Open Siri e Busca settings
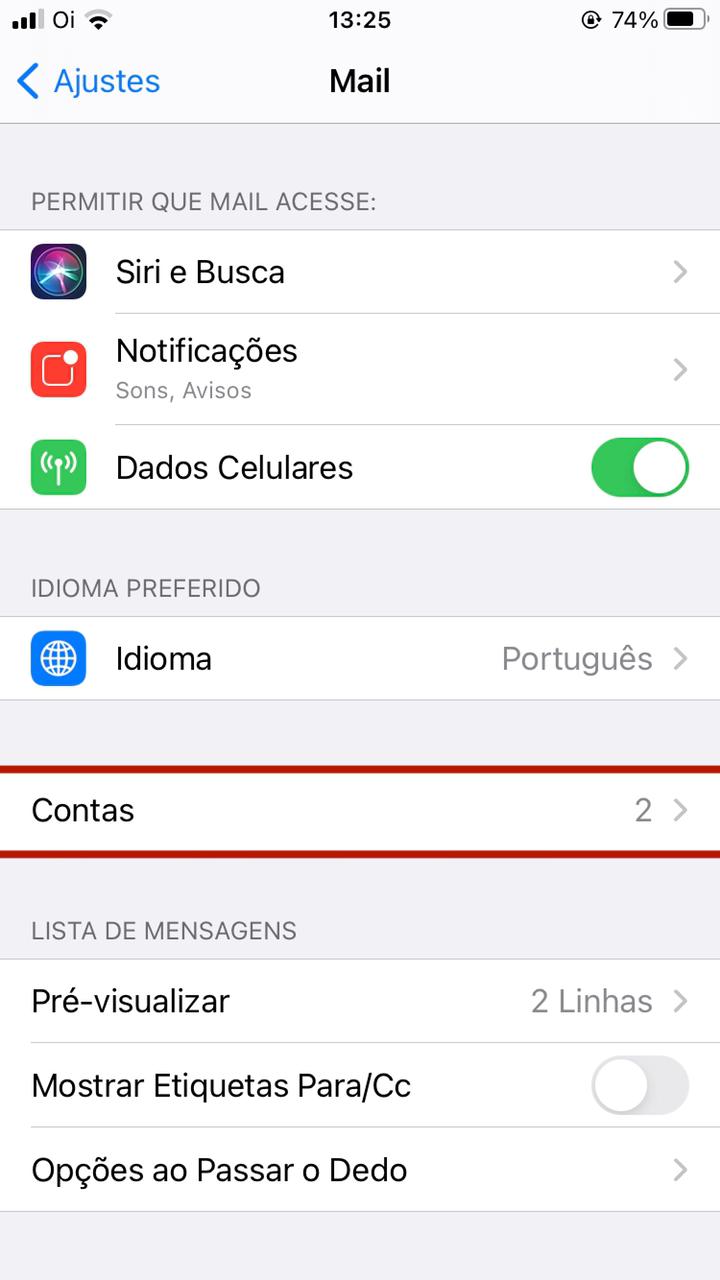Viewport: 720px width, 1280px height. 360,272
